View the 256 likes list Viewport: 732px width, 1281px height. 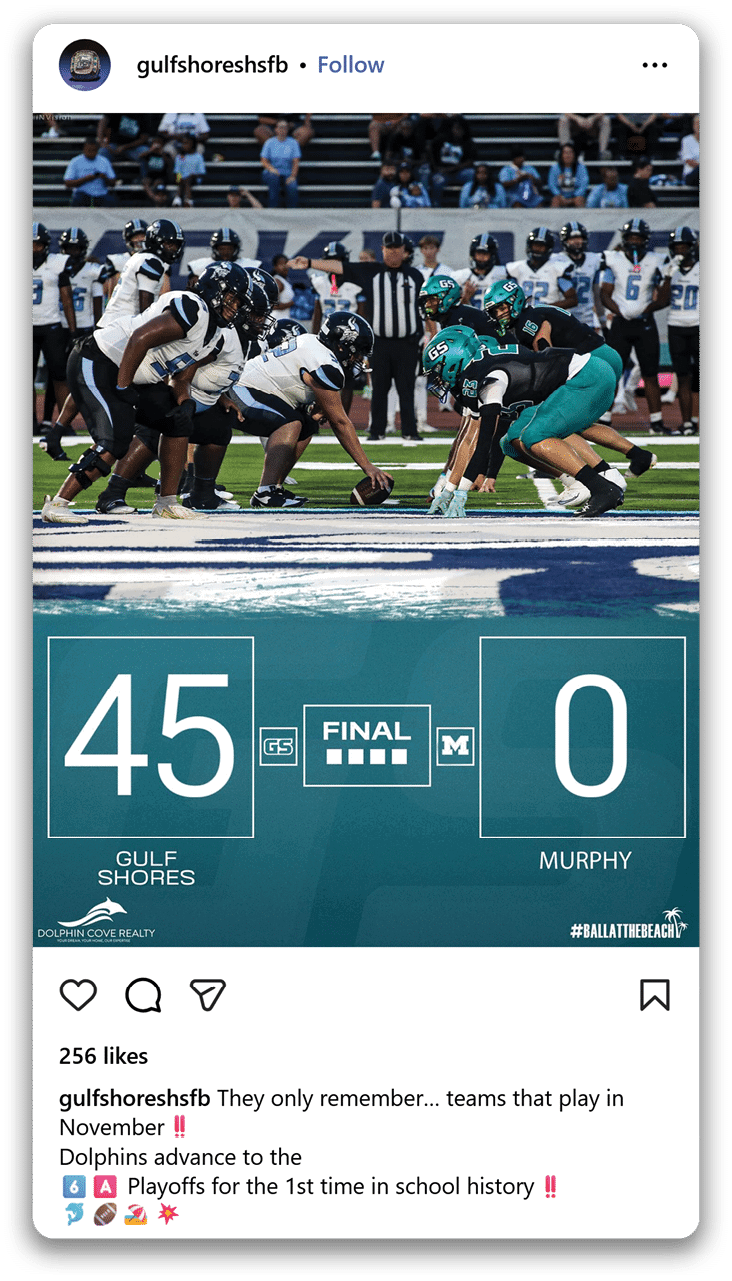click(103, 1056)
